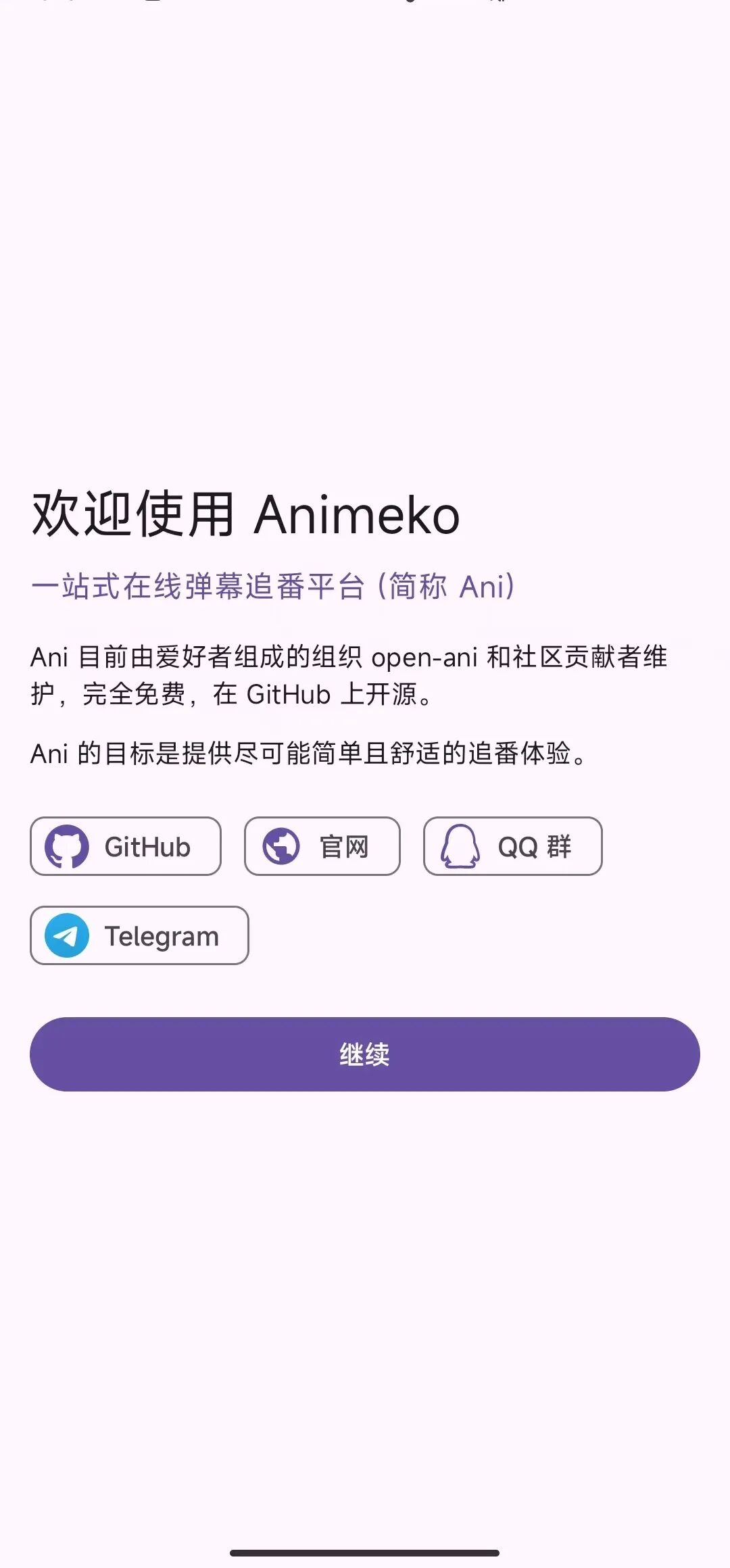
Task: Visit the 官网 official website
Action: pos(321,846)
